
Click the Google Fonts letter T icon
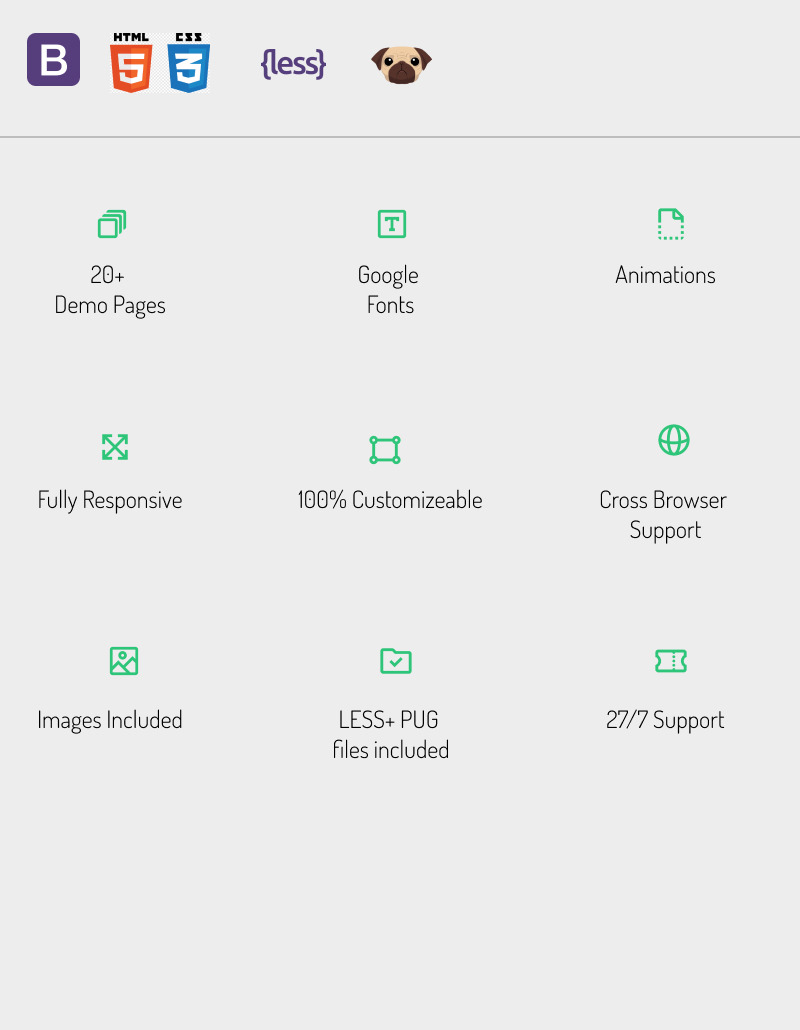390,224
